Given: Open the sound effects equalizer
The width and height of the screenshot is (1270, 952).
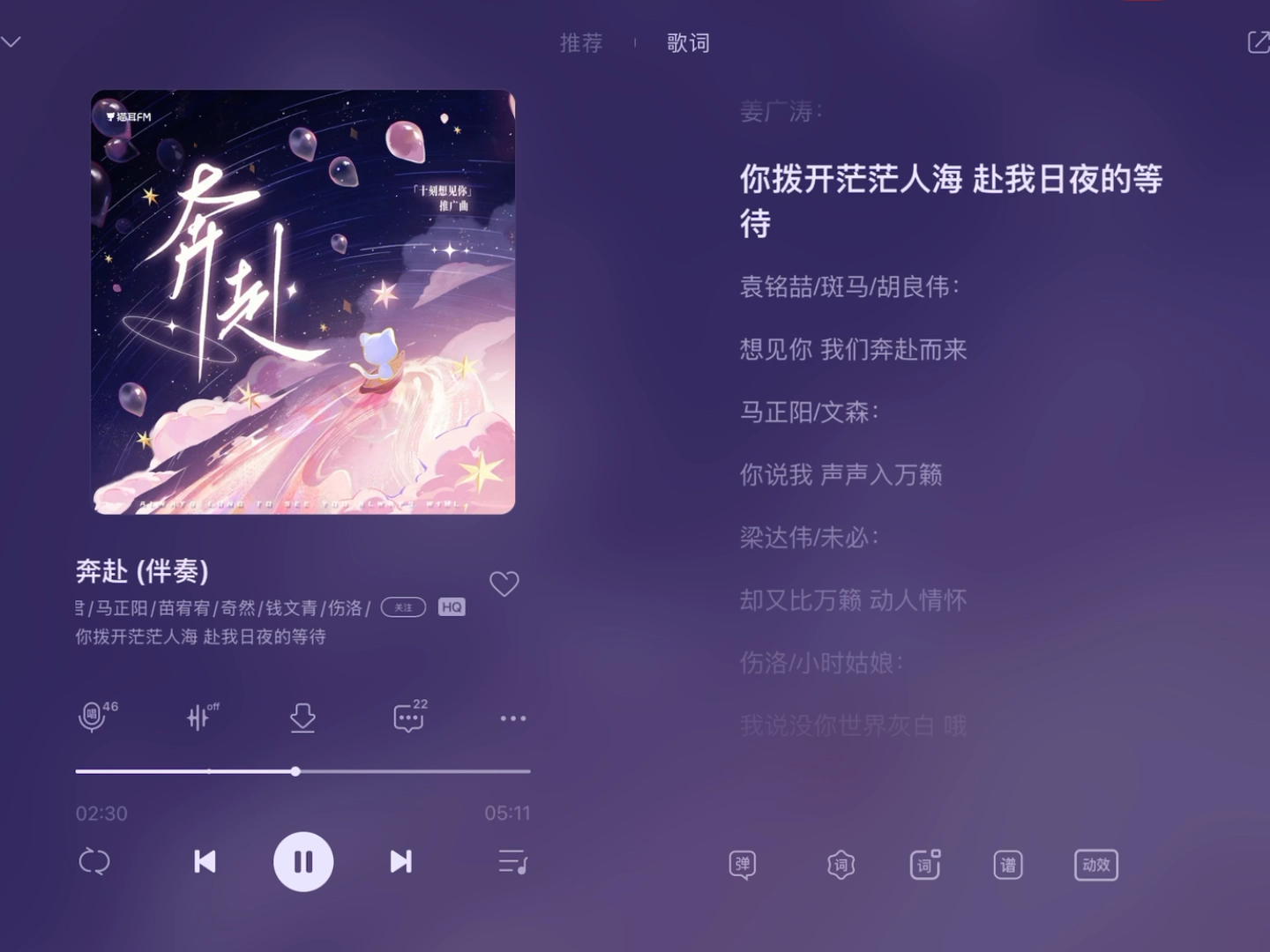Looking at the screenshot, I should 199,718.
